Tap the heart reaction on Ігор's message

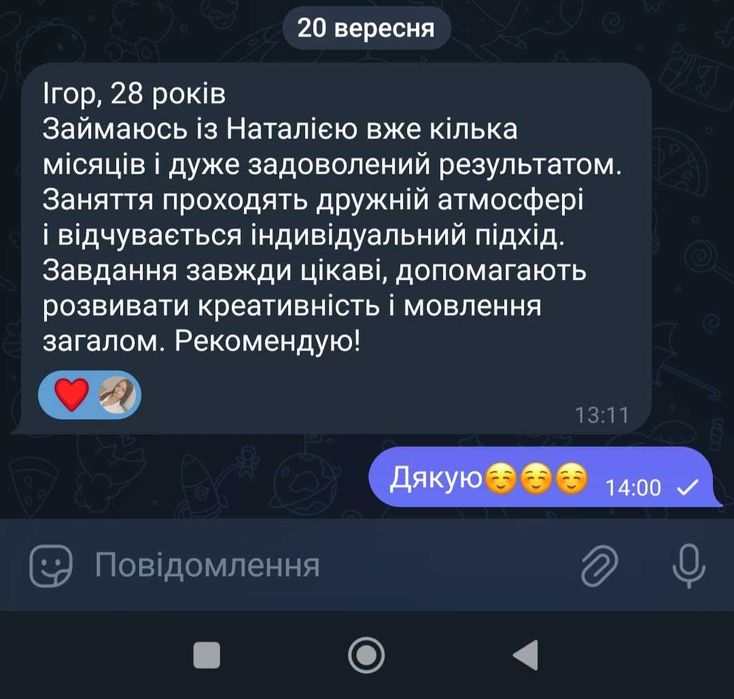72,396
